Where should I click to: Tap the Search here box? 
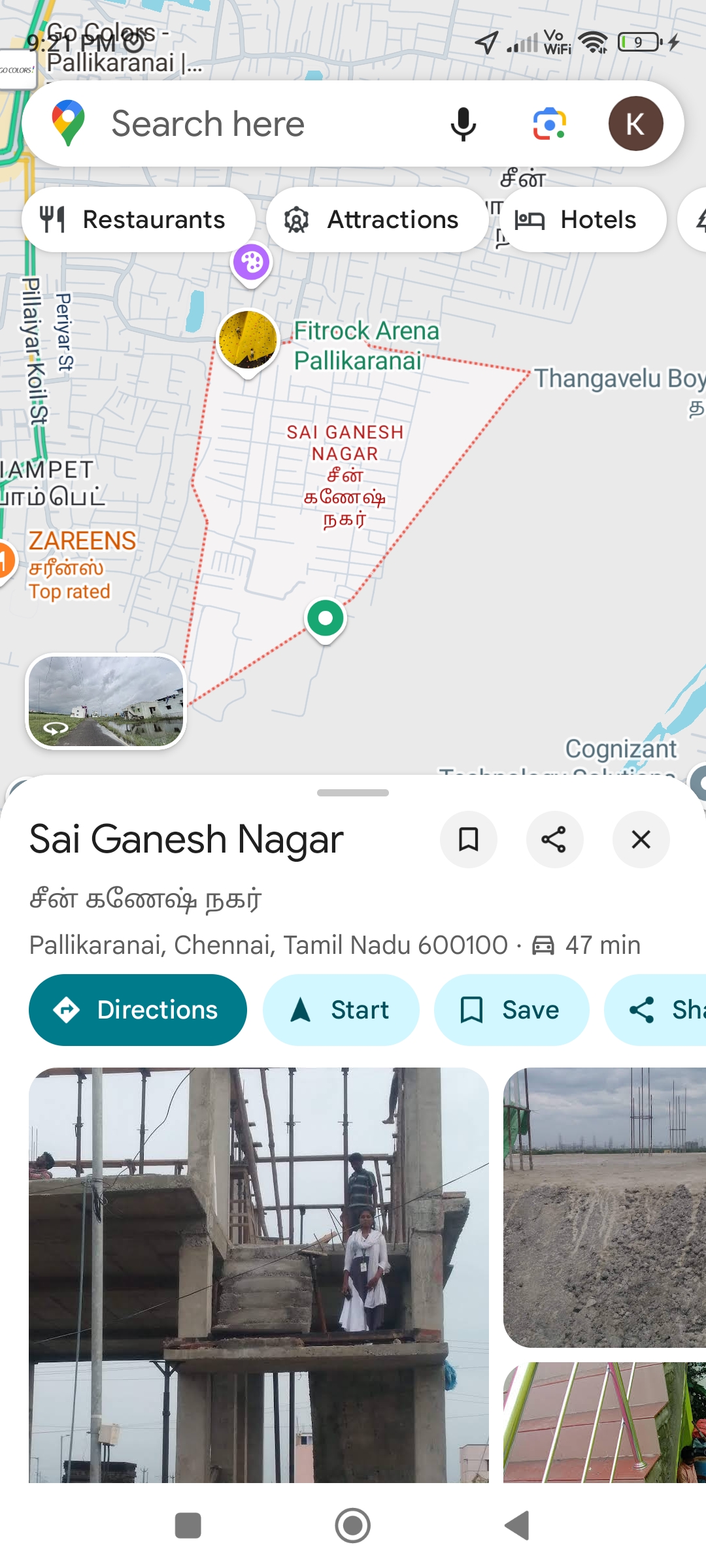(x=248, y=124)
